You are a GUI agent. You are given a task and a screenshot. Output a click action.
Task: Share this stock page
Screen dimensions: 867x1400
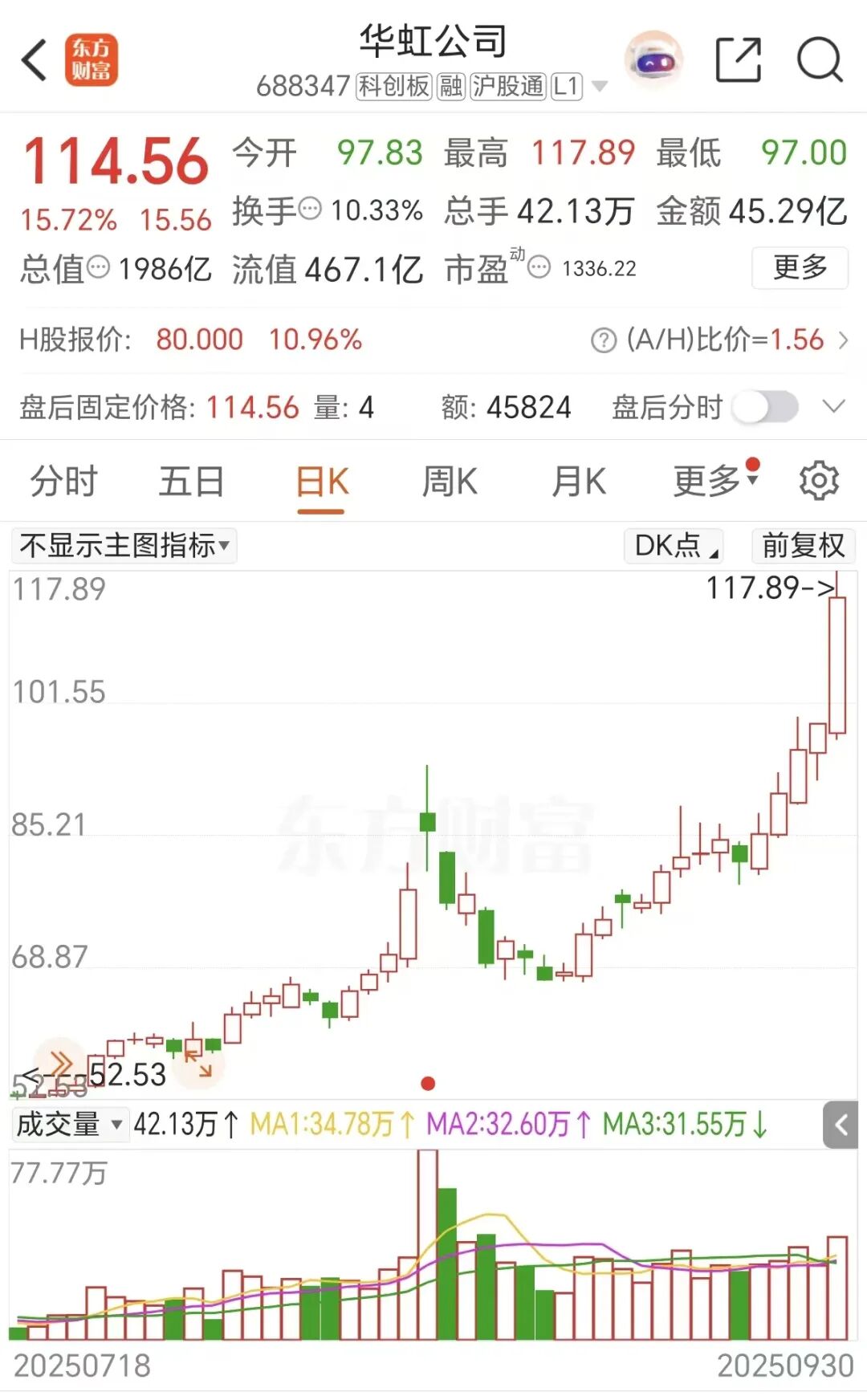click(x=738, y=60)
